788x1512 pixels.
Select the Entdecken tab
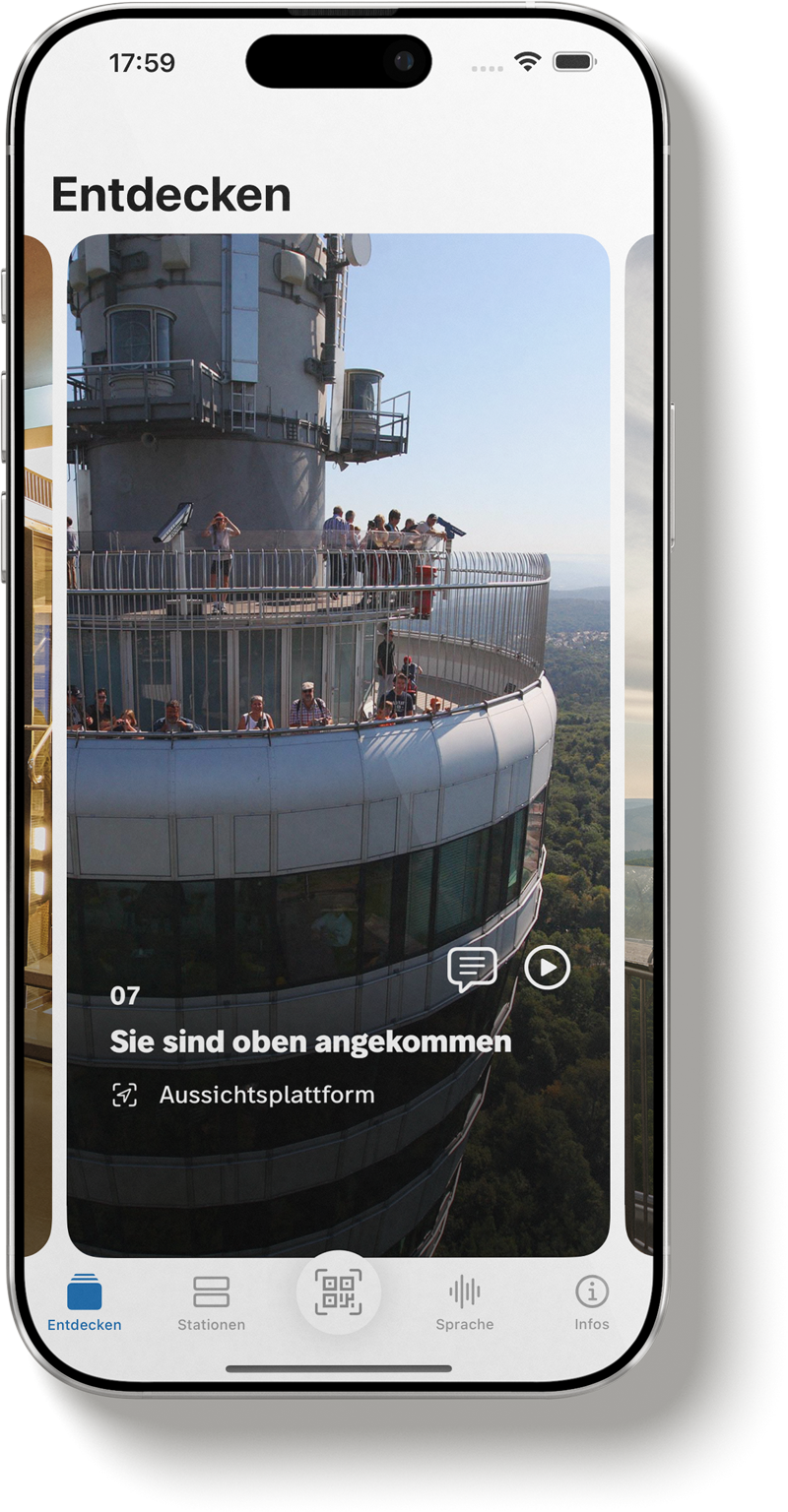85,1303
